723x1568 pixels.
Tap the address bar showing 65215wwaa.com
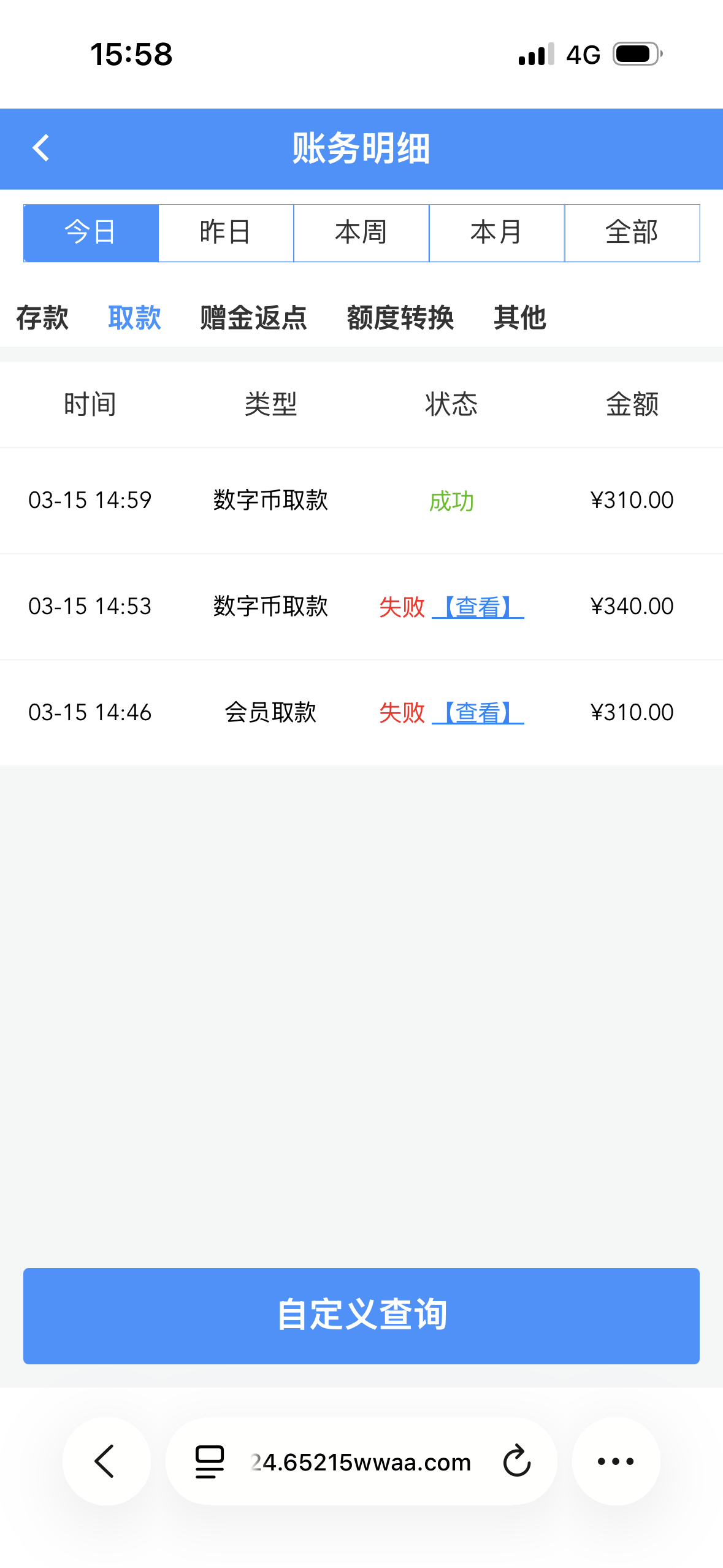coord(361,1462)
